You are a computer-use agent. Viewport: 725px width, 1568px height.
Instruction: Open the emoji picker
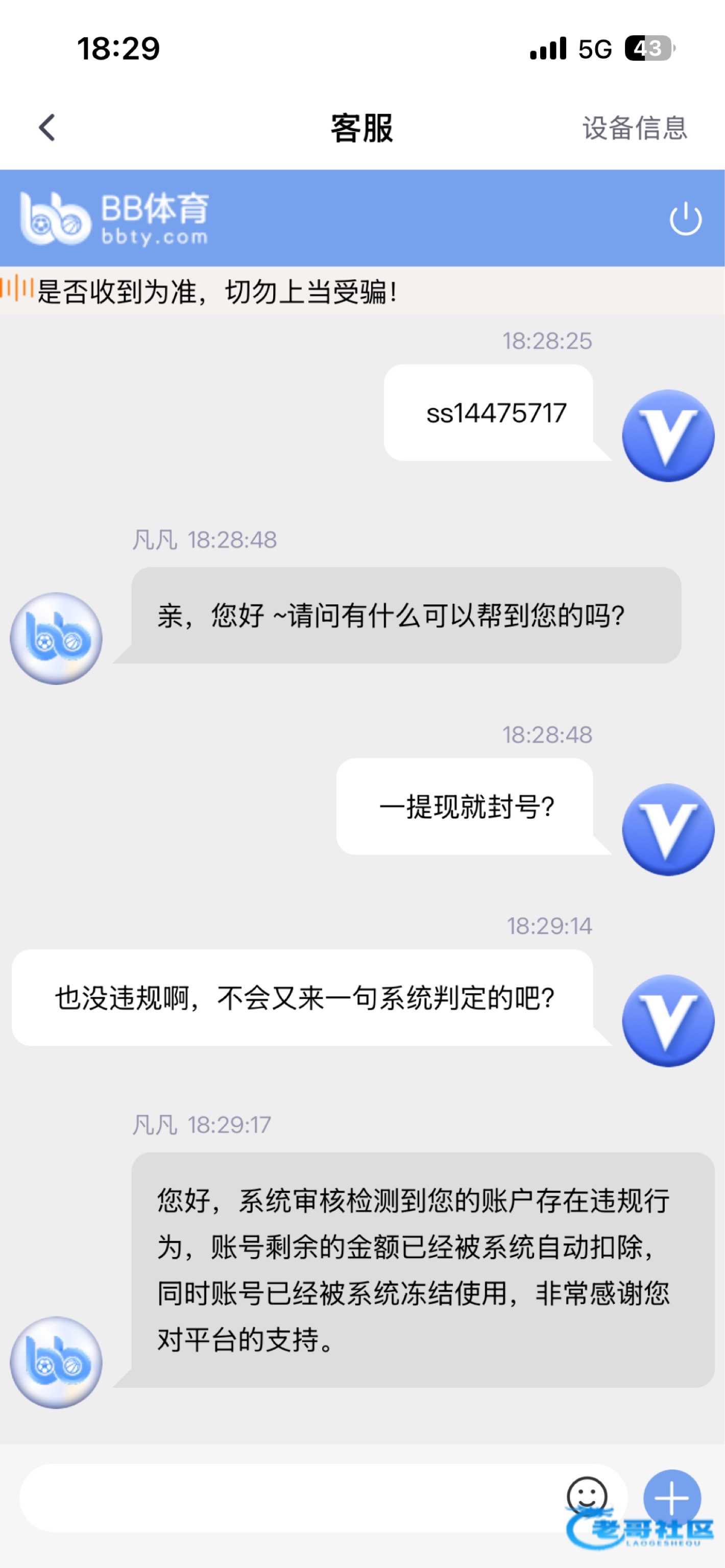[x=587, y=1494]
